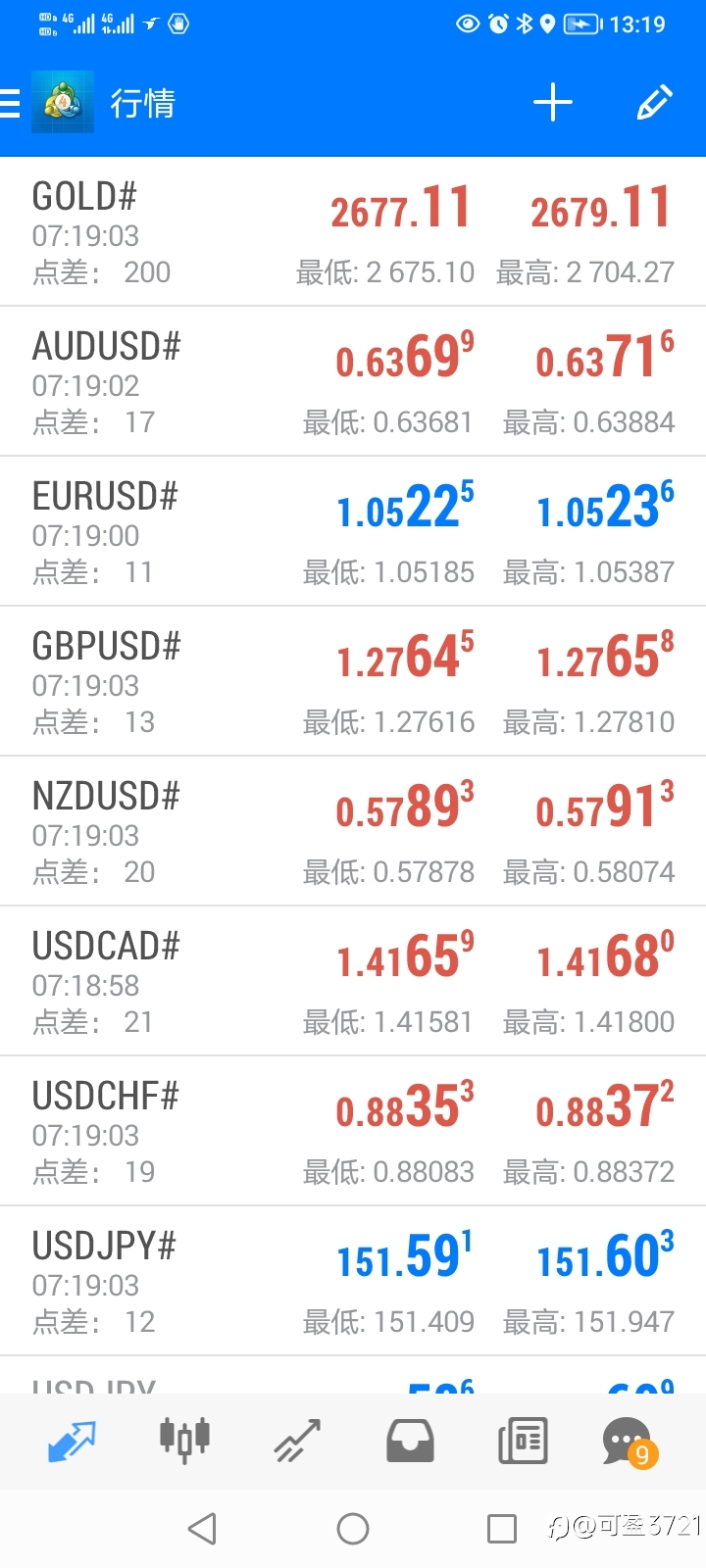The image size is (706, 1568).
Task: Open the chat messages tab with badge
Action: [x=630, y=1442]
